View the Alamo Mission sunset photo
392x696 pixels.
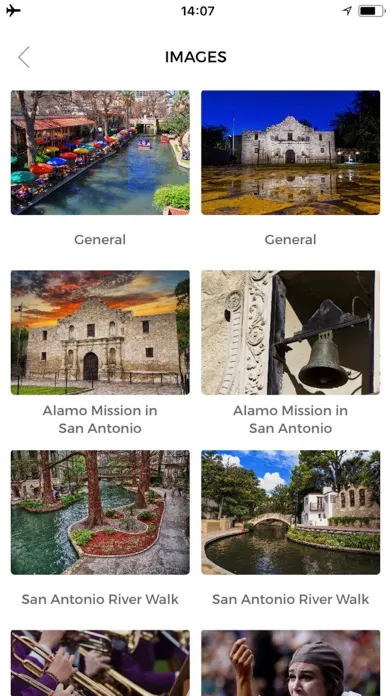click(x=100, y=332)
